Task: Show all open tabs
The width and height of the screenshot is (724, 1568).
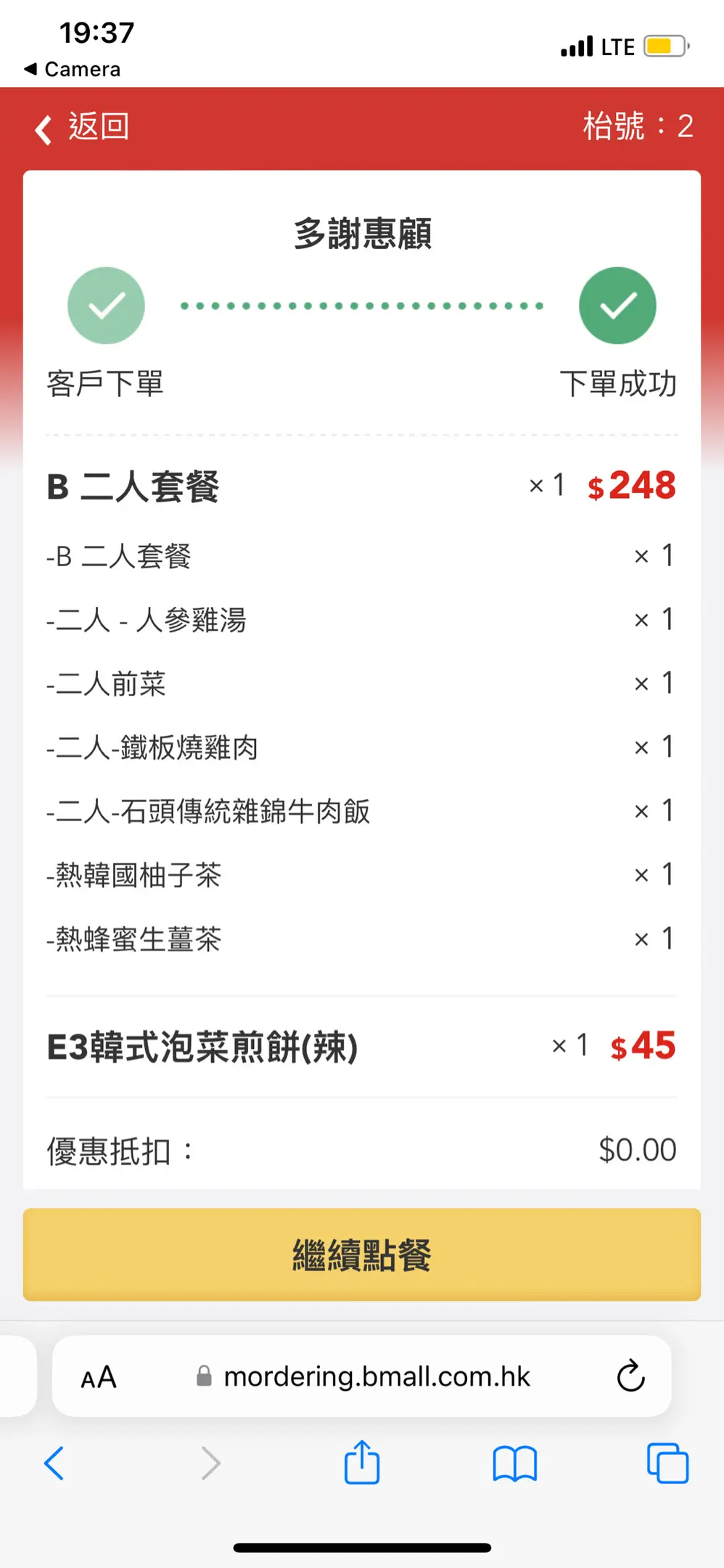Action: click(x=667, y=1463)
